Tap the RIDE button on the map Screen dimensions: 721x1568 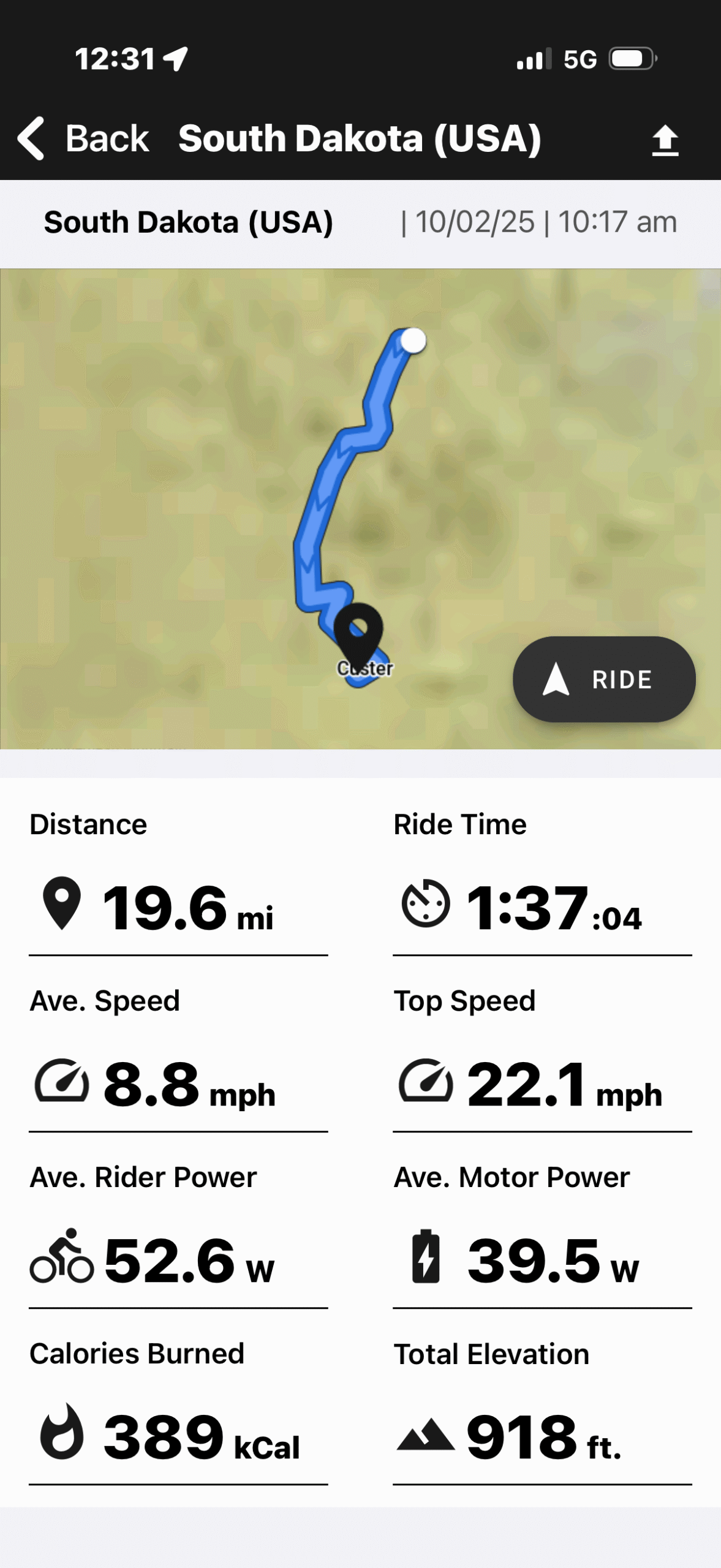pyautogui.click(x=603, y=679)
